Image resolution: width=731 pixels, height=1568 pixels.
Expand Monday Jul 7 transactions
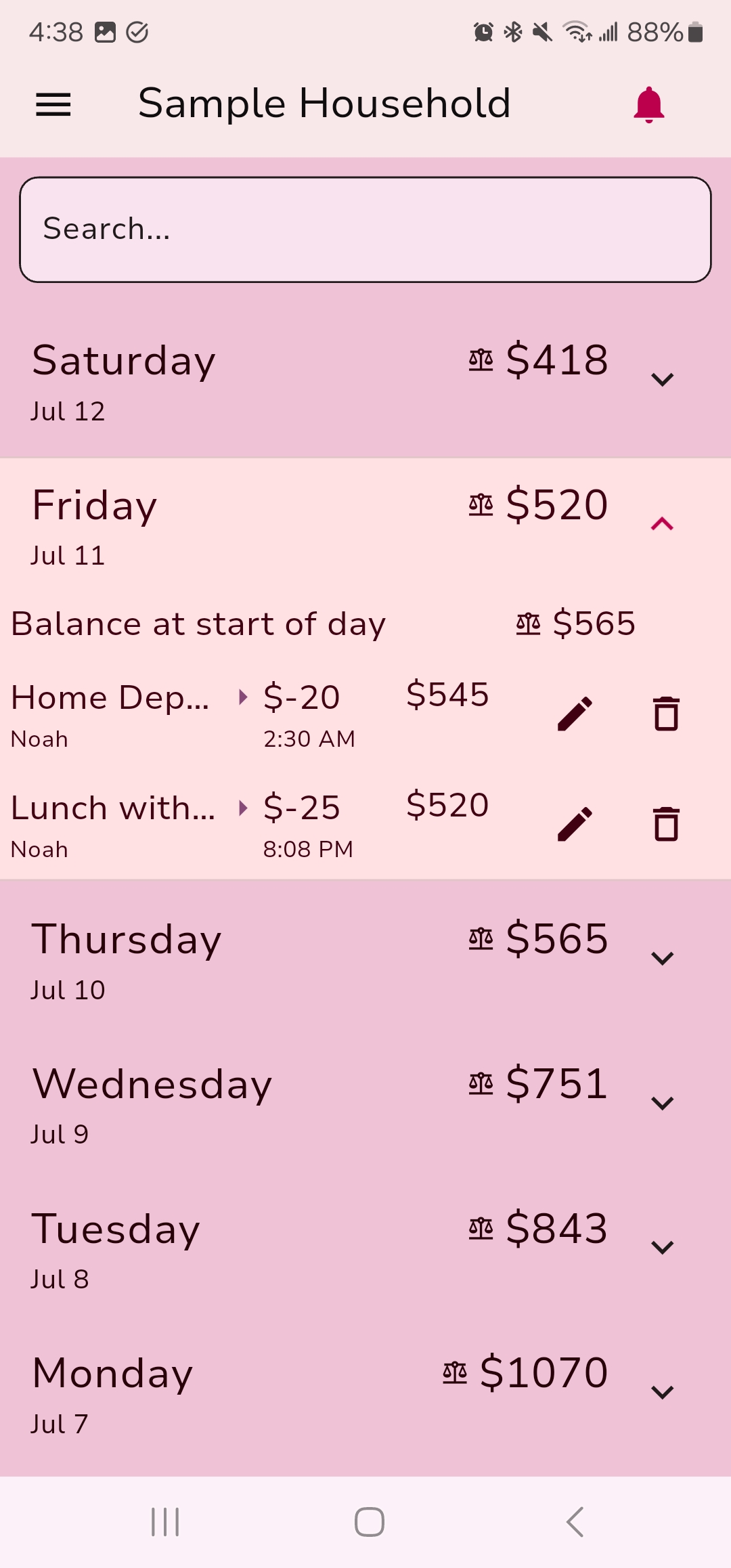(x=662, y=1392)
